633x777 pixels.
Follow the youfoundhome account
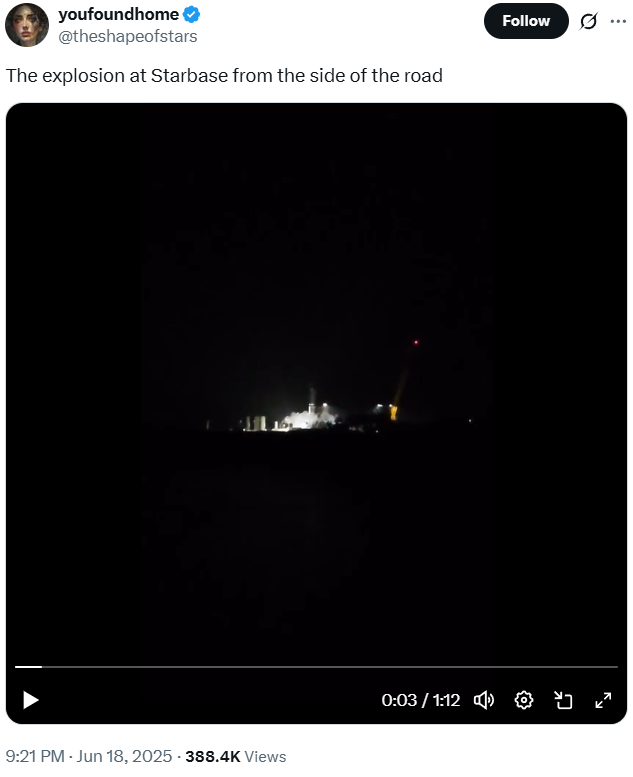[x=526, y=21]
